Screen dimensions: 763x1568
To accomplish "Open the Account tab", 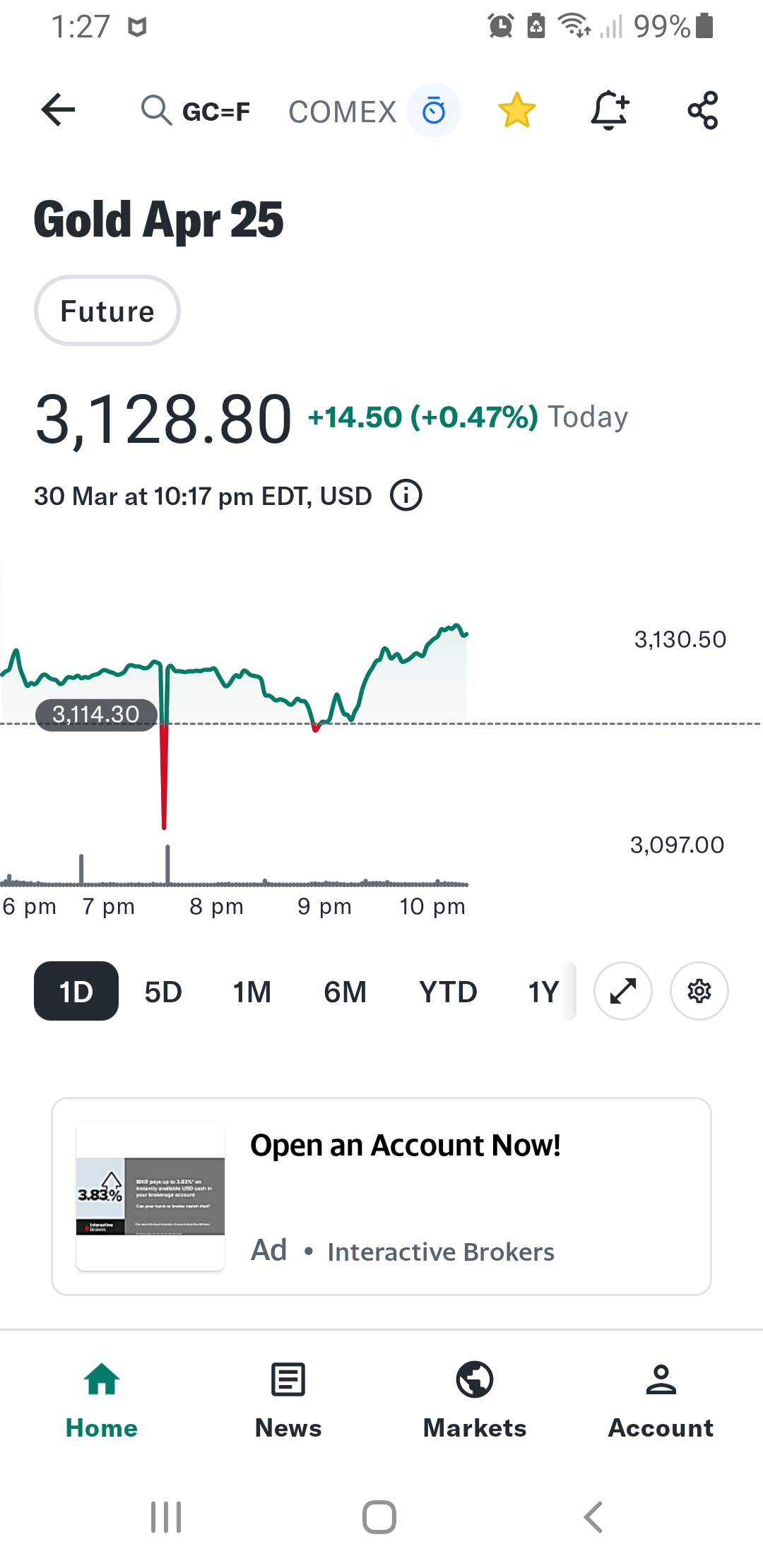I will [x=661, y=1401].
